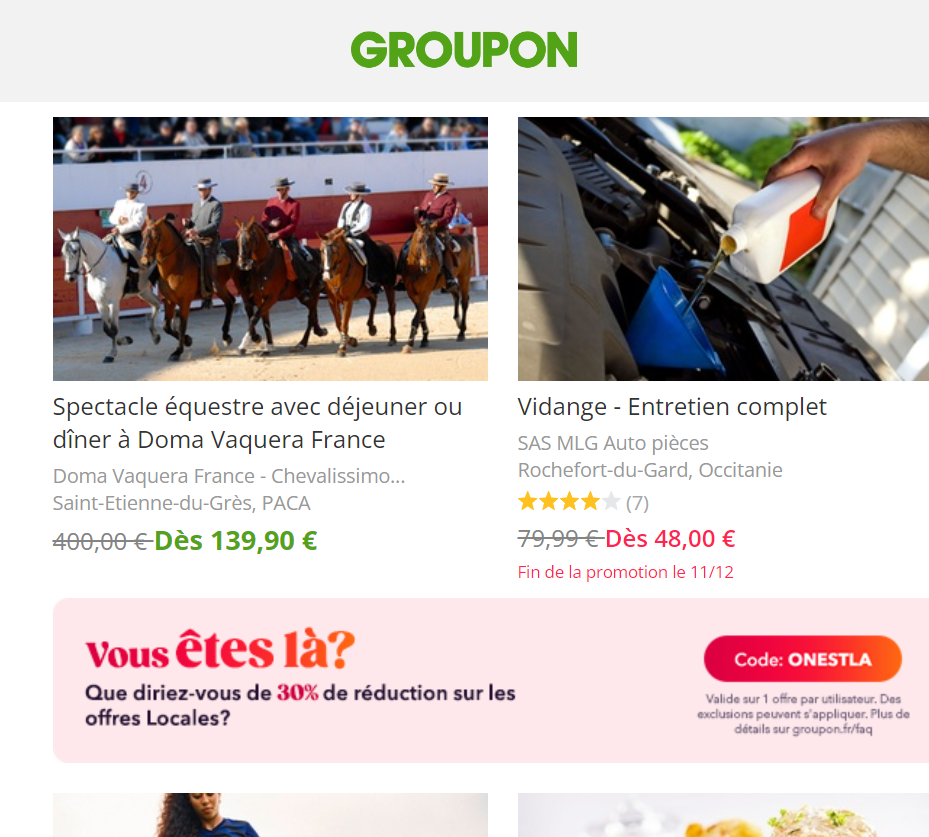Open the Vidange - Entretien complet deal
The height and width of the screenshot is (837, 929).
pyautogui.click(x=722, y=249)
